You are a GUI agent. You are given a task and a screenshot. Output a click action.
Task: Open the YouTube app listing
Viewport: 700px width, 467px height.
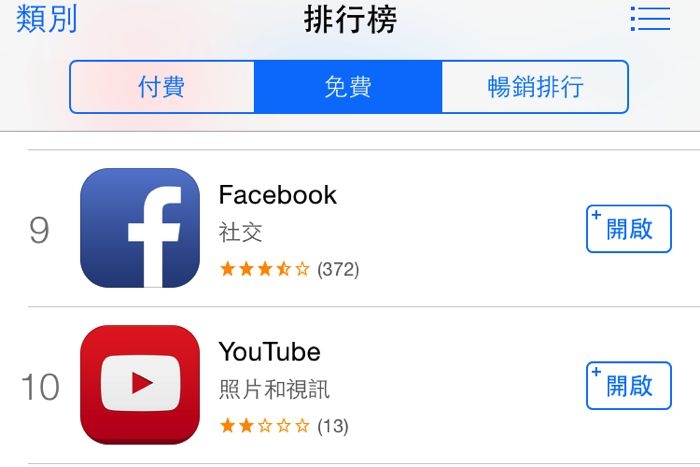point(270,352)
